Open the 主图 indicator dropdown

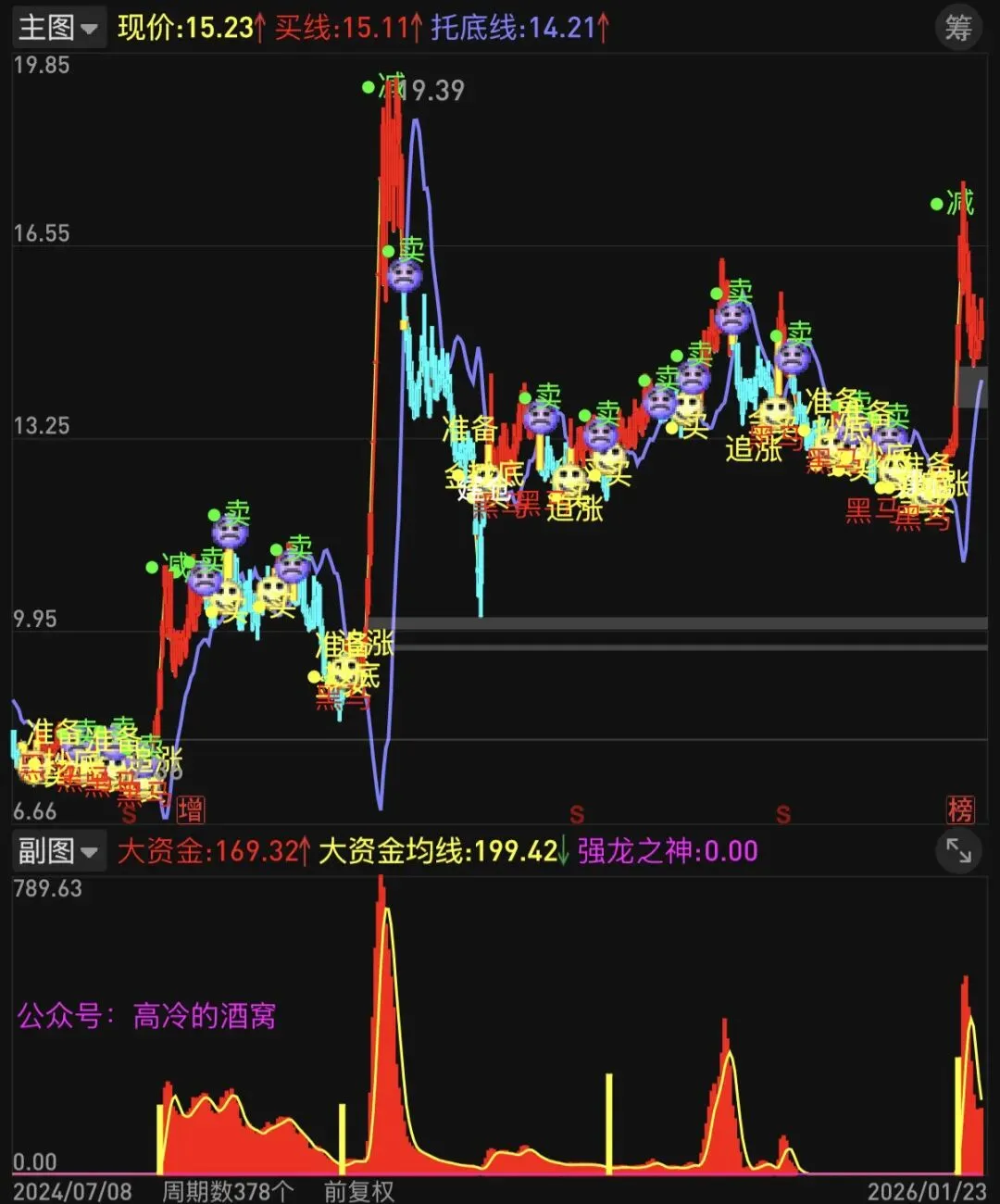point(58,28)
